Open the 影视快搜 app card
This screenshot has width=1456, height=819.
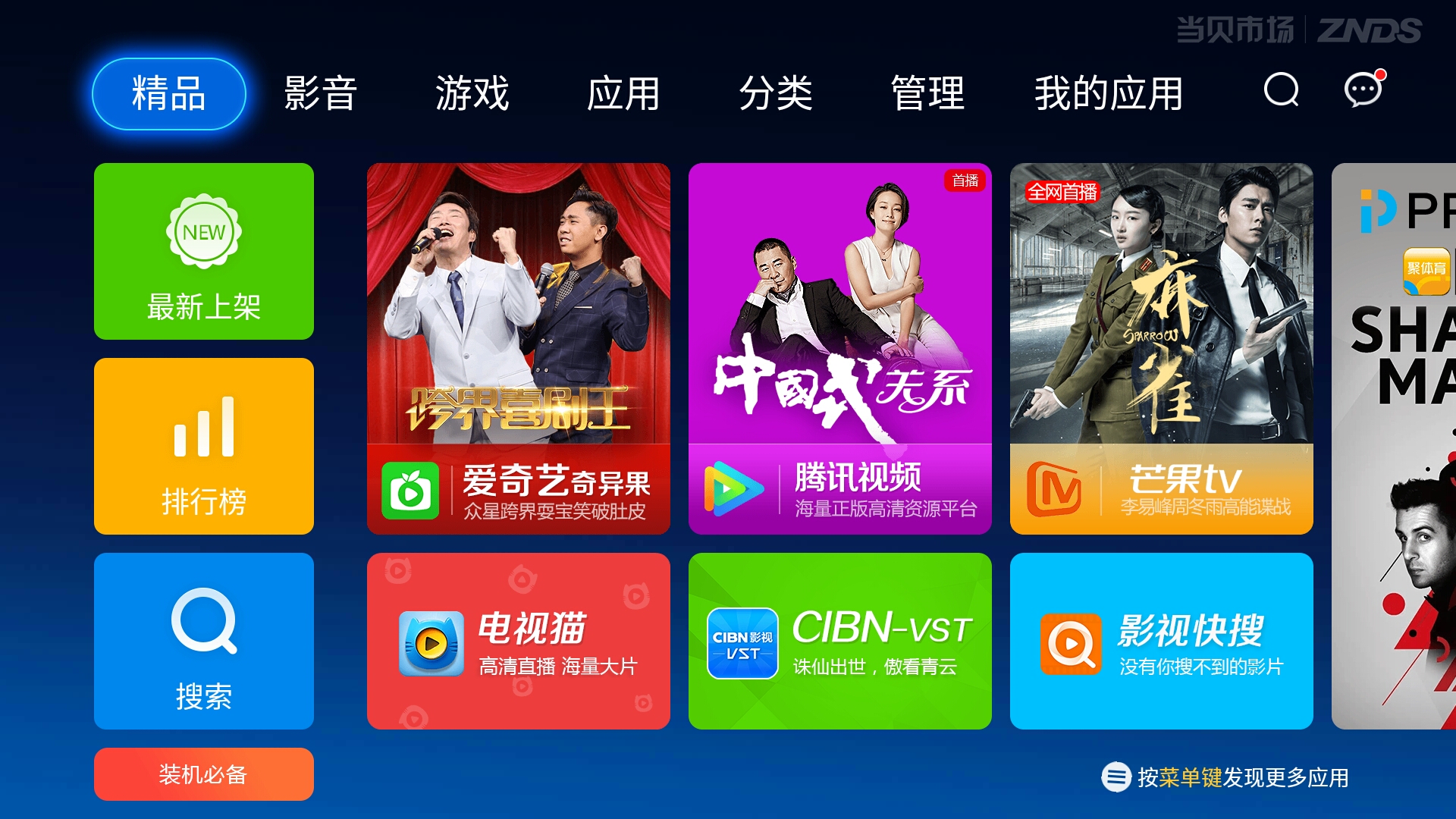1161,641
